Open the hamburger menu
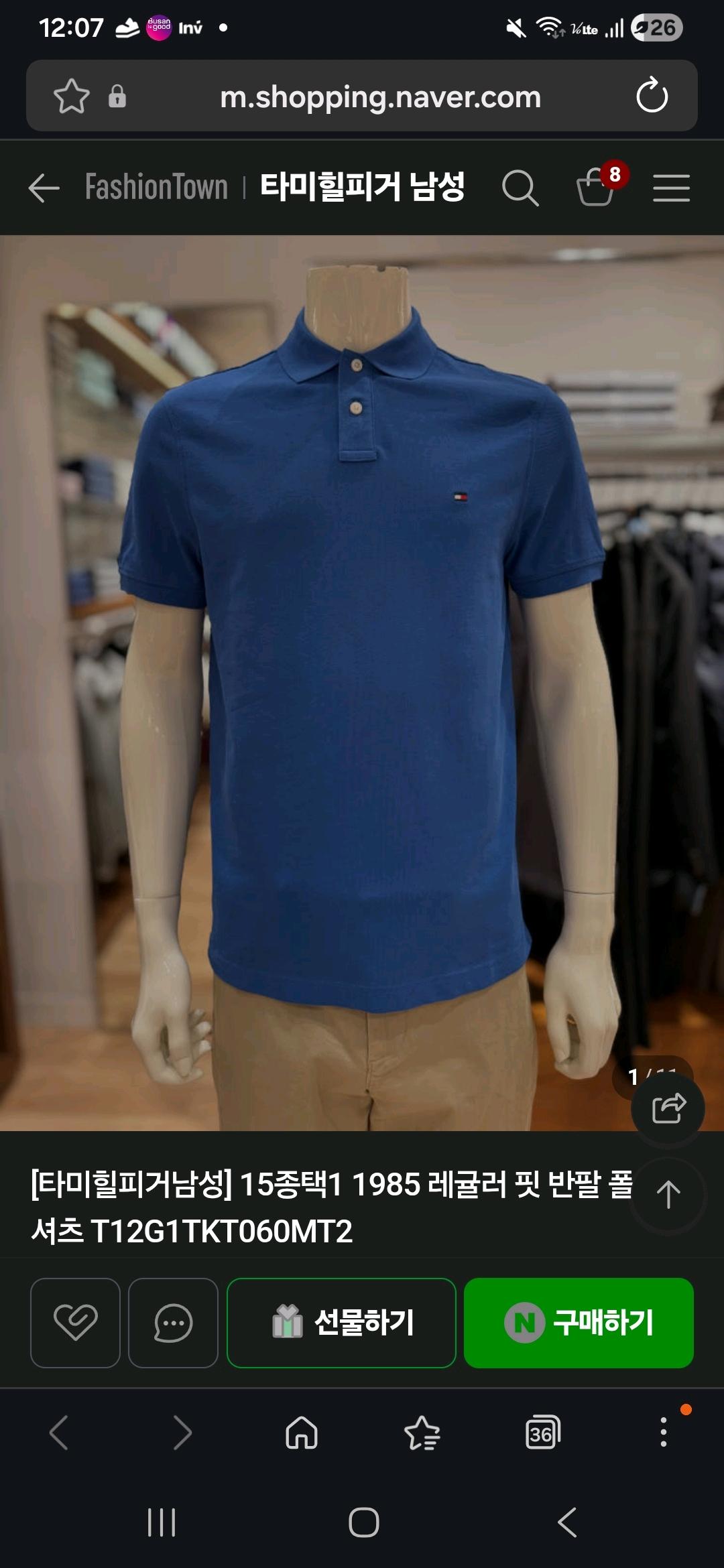This screenshot has width=724, height=1568. coord(671,188)
